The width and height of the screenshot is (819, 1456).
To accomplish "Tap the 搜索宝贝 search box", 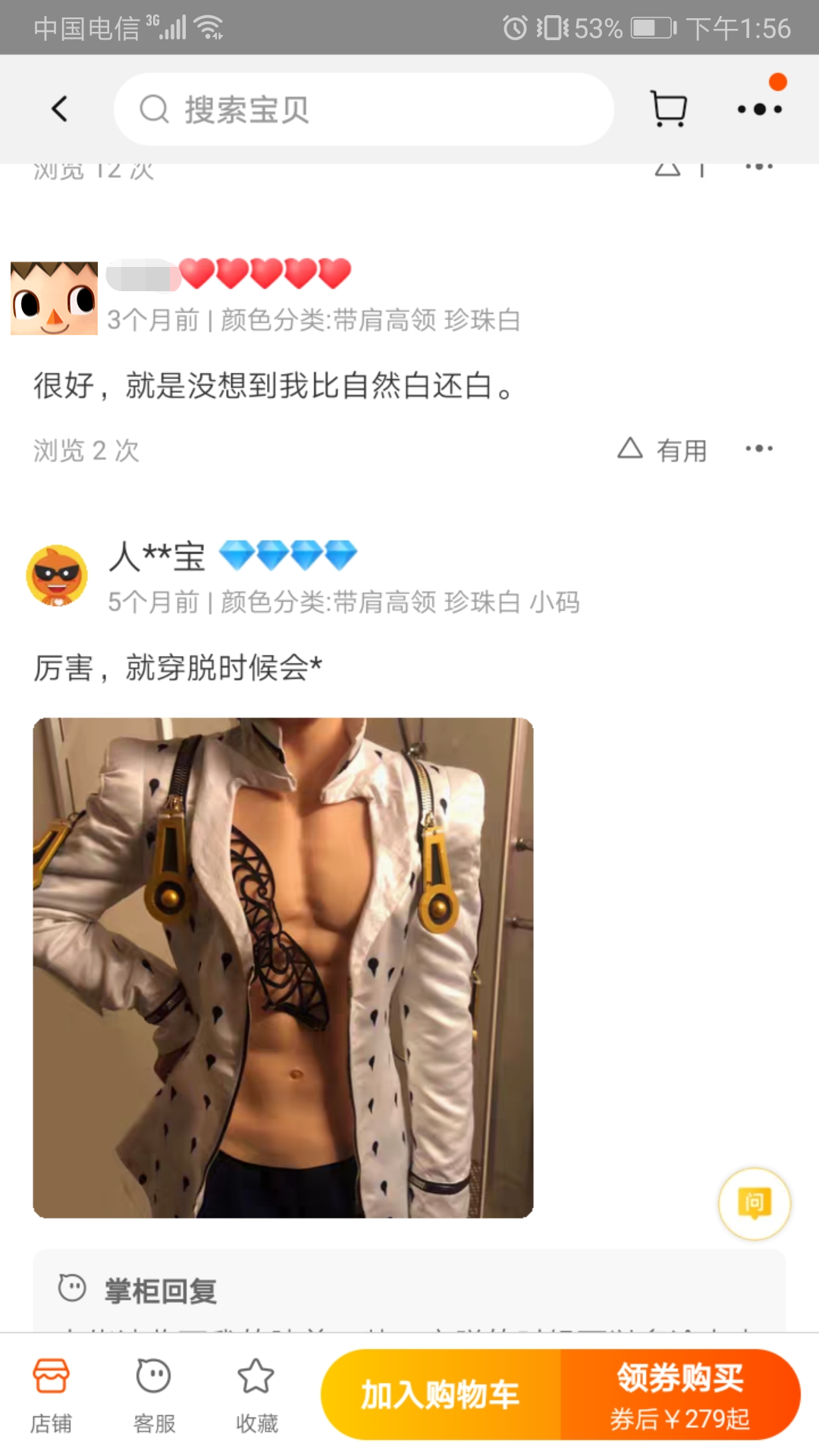I will pyautogui.click(x=364, y=109).
